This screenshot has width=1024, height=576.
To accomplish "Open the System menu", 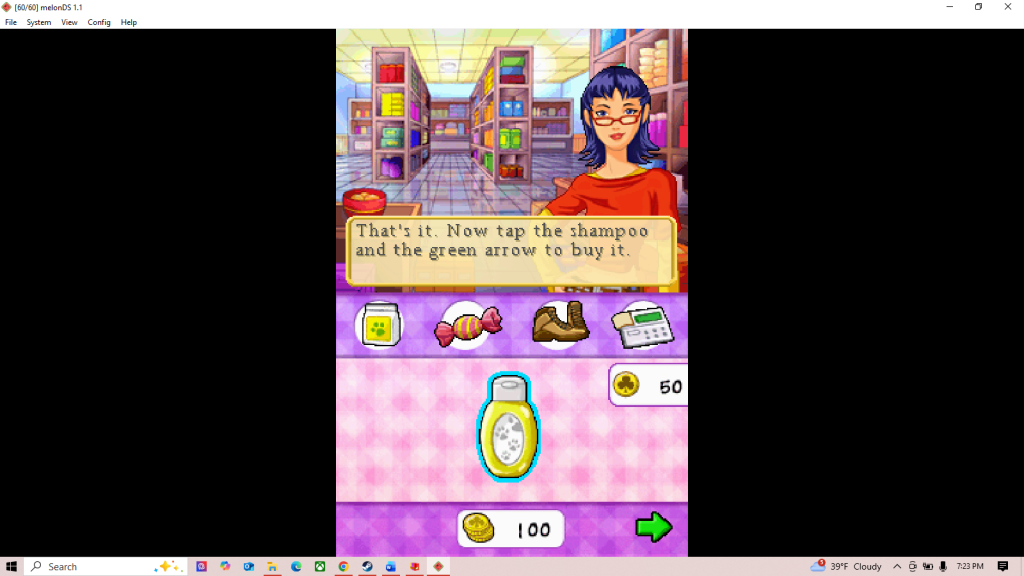I will point(39,22).
